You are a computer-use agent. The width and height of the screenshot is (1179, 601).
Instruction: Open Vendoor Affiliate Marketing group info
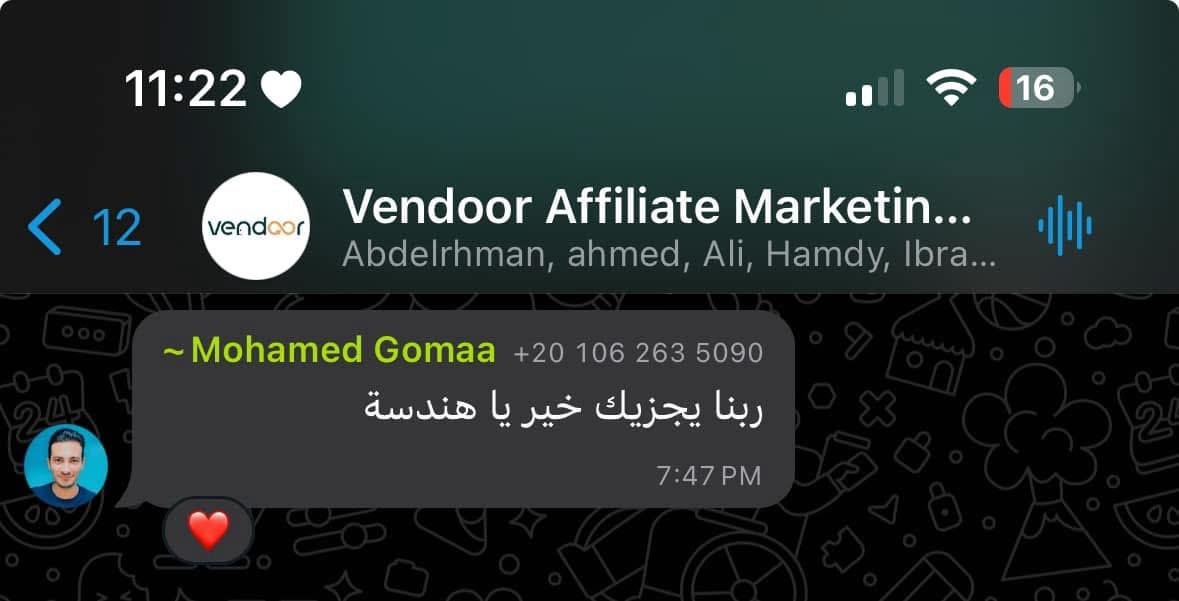tap(655, 227)
